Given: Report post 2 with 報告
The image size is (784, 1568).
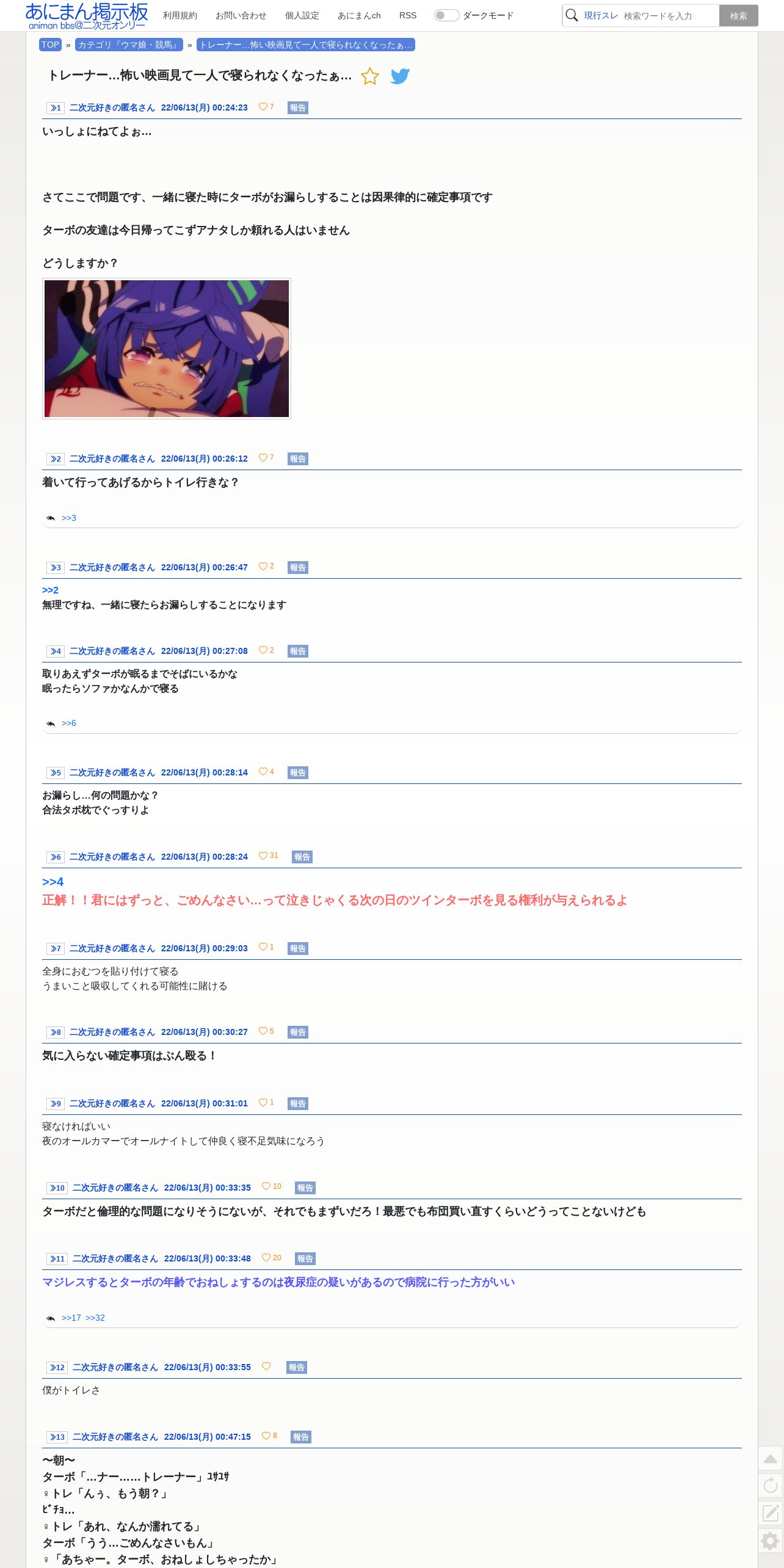Looking at the screenshot, I should pyautogui.click(x=298, y=459).
